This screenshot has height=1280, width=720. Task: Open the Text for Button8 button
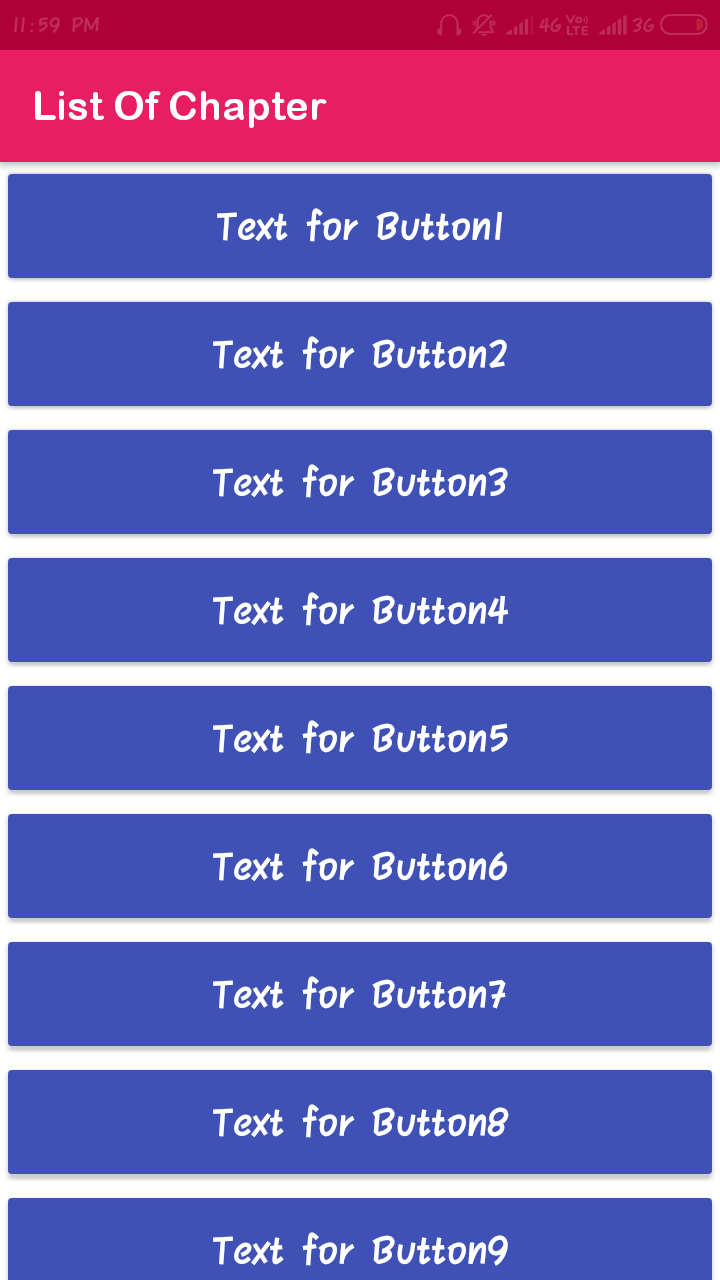(x=360, y=1122)
